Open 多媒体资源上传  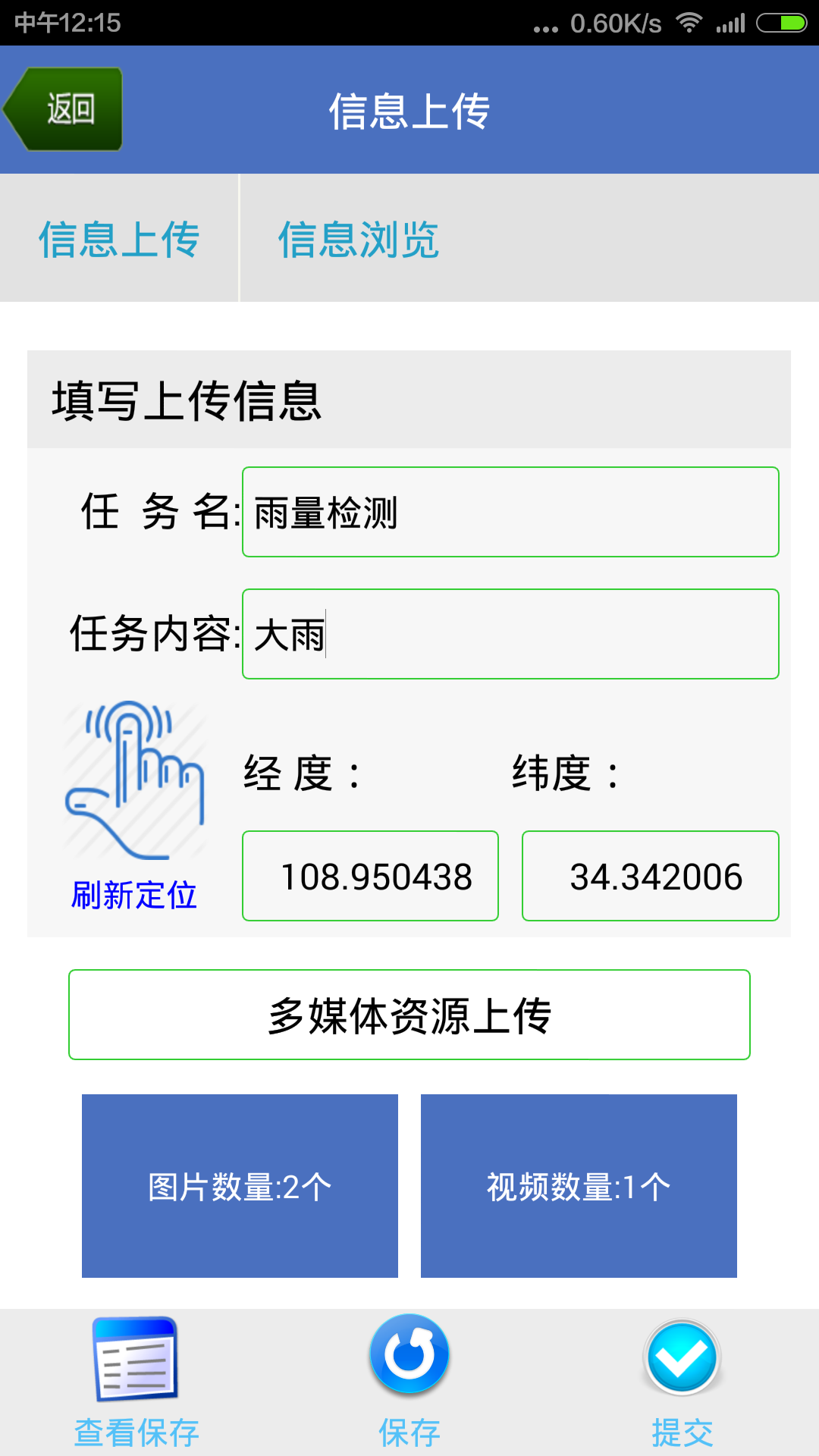click(x=409, y=1015)
